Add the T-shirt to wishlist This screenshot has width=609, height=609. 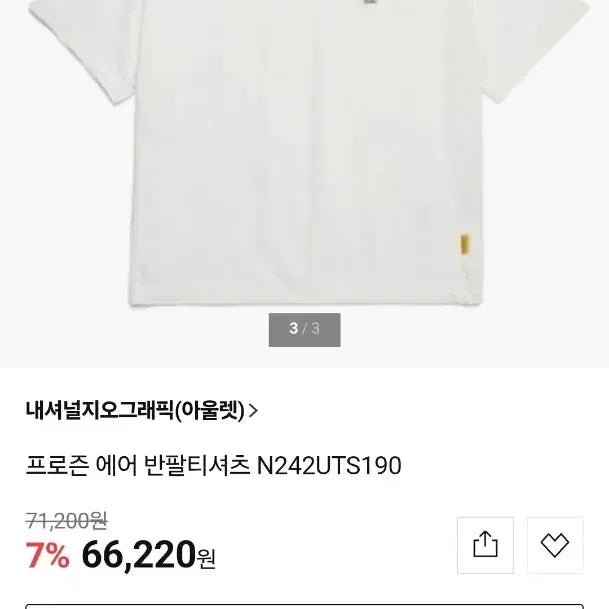coord(555,545)
